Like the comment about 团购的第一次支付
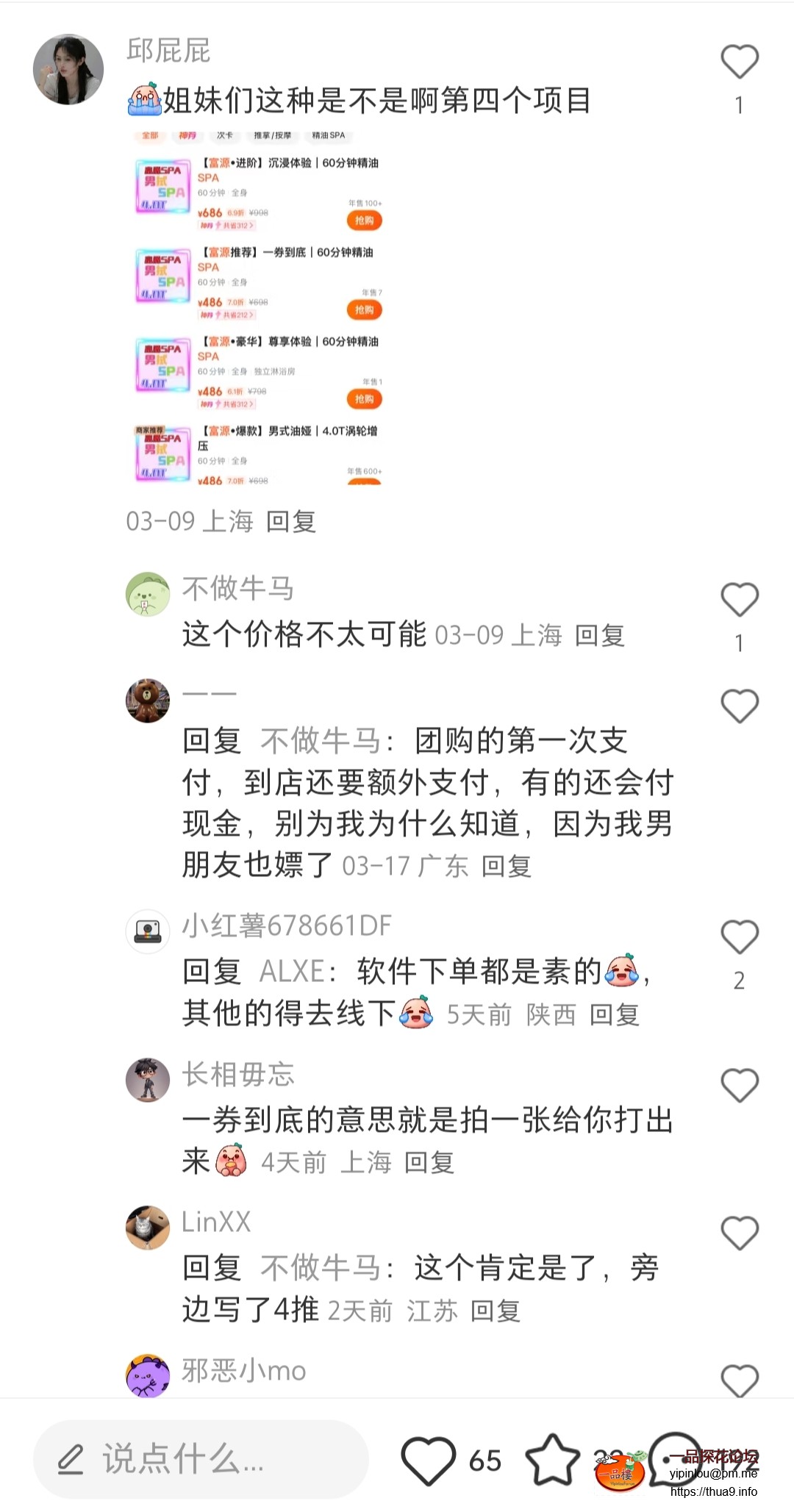 tap(739, 706)
